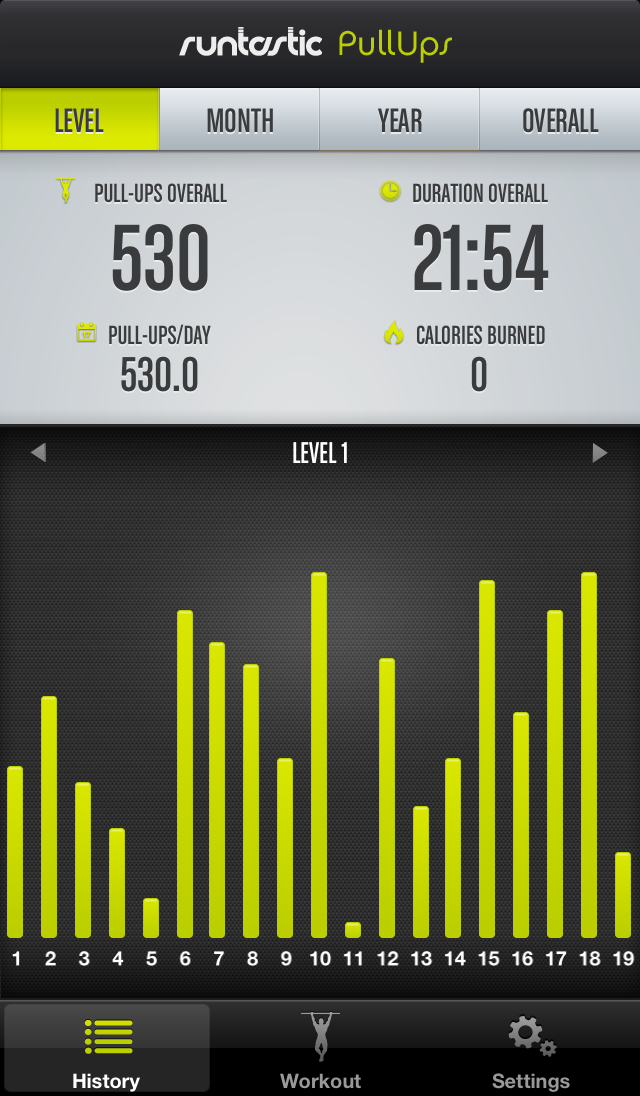Image resolution: width=640 pixels, height=1096 pixels.
Task: Advance to the next level with right arrow
Action: (600, 453)
